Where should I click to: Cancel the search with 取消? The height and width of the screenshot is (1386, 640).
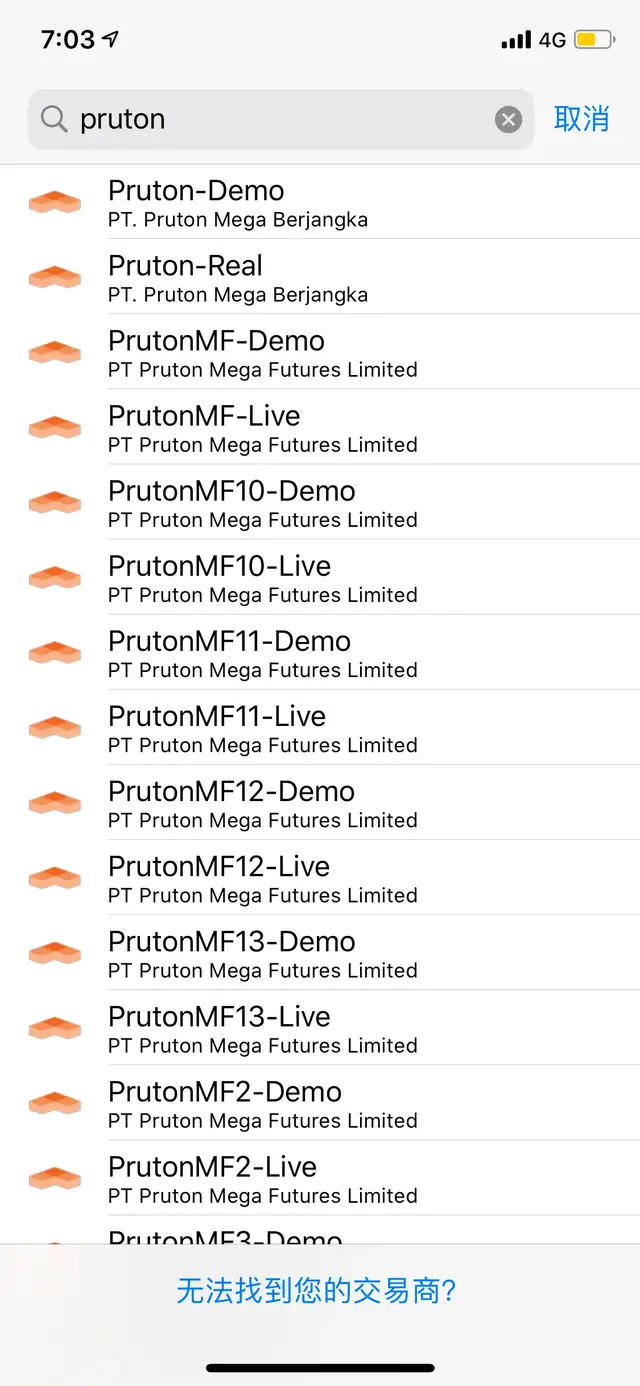(581, 119)
